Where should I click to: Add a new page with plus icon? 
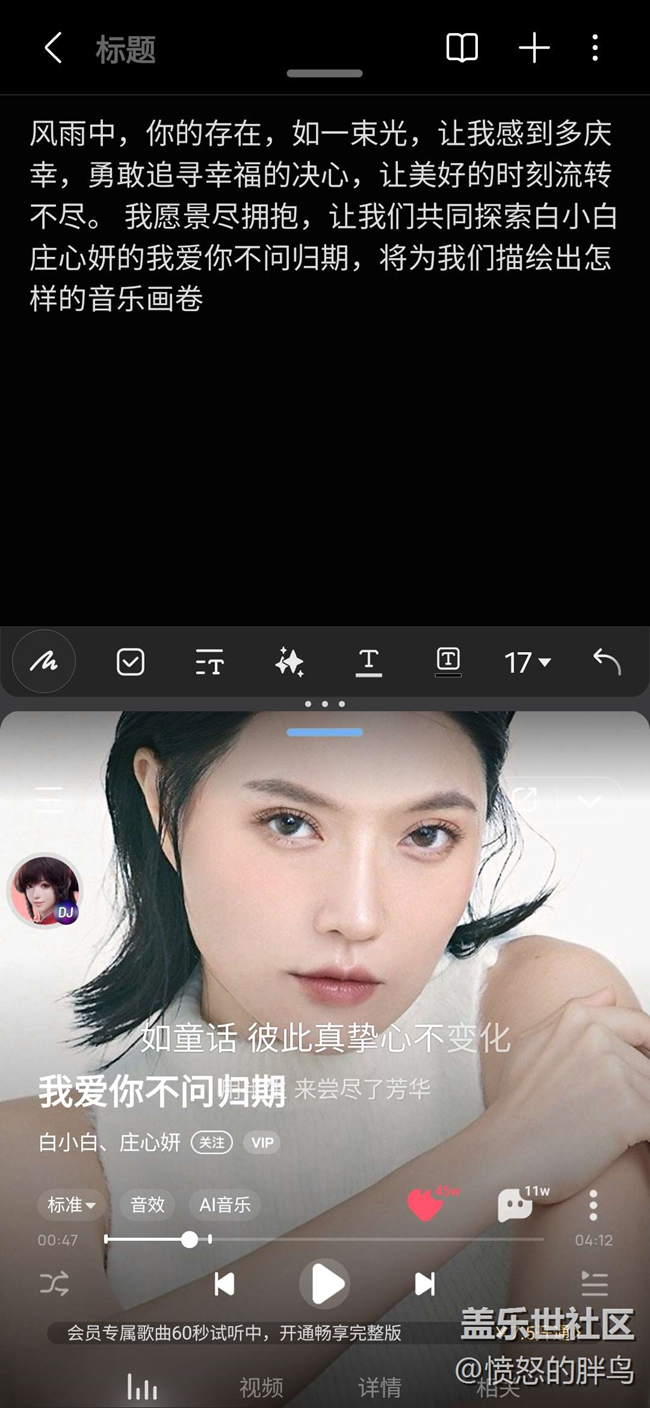[534, 48]
